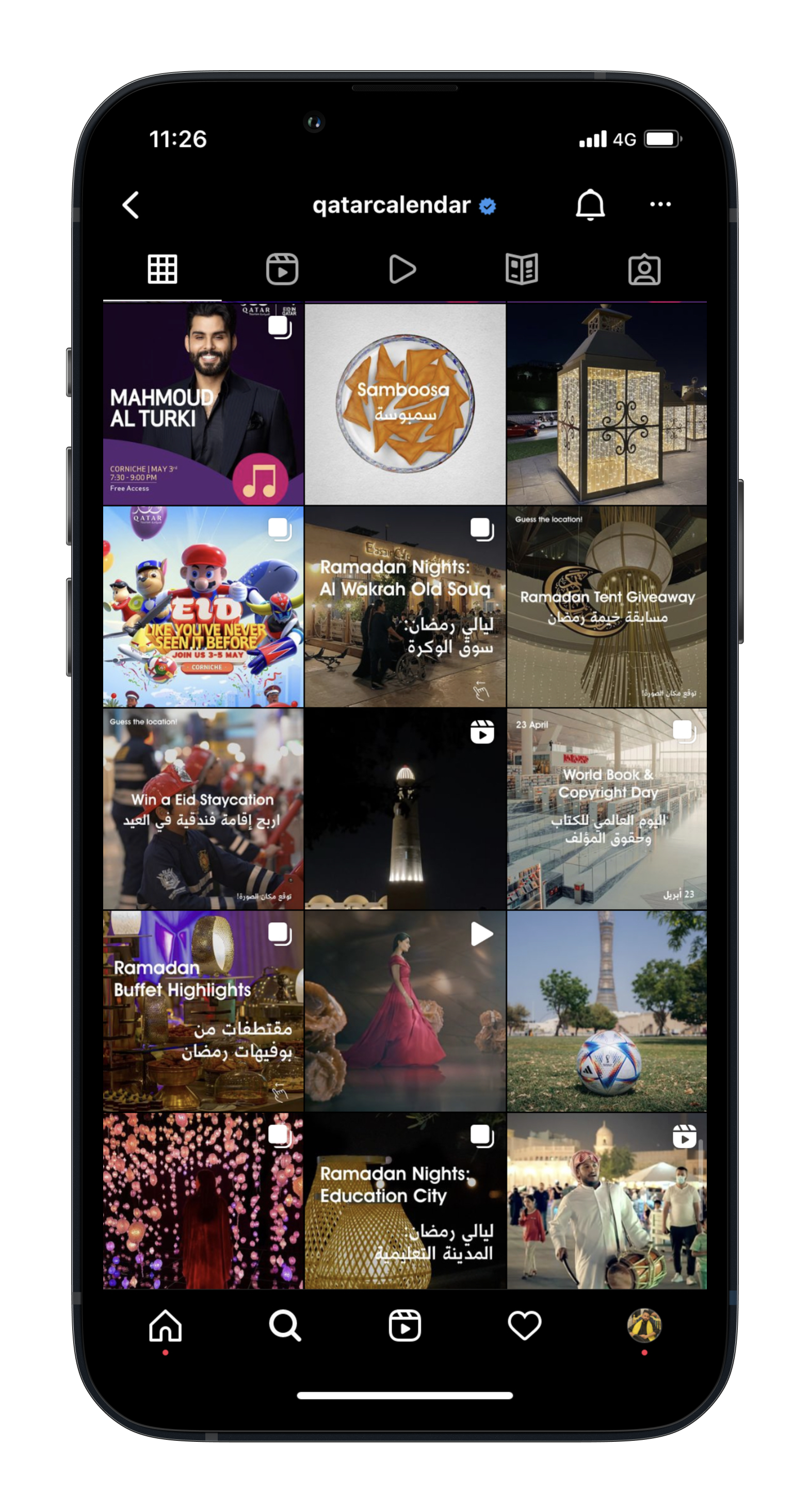Open the Ramadan Buffet Highlights post
The width and height of the screenshot is (810, 1512).
pos(203,1011)
